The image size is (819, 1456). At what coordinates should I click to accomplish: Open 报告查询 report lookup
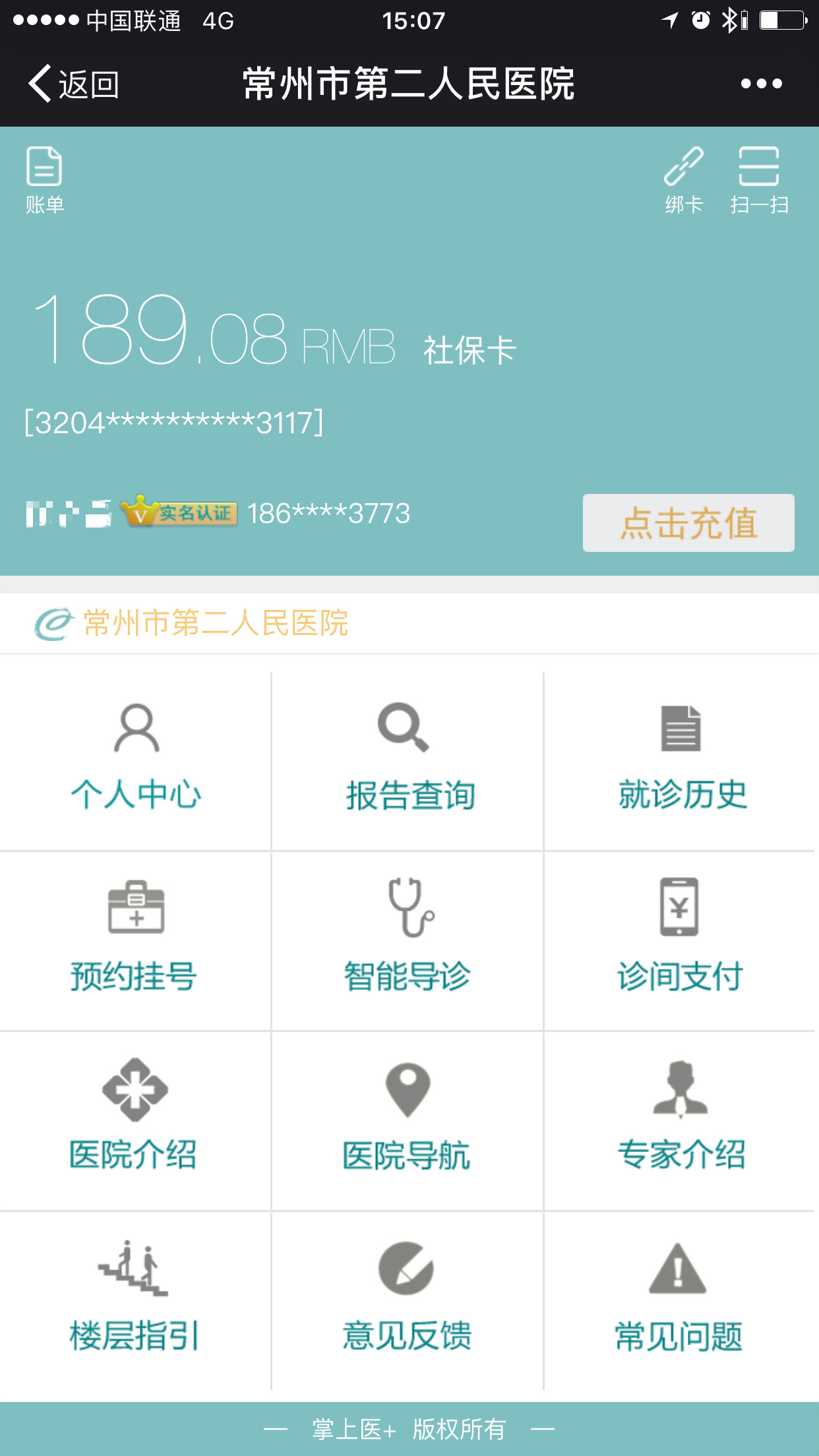tap(408, 761)
